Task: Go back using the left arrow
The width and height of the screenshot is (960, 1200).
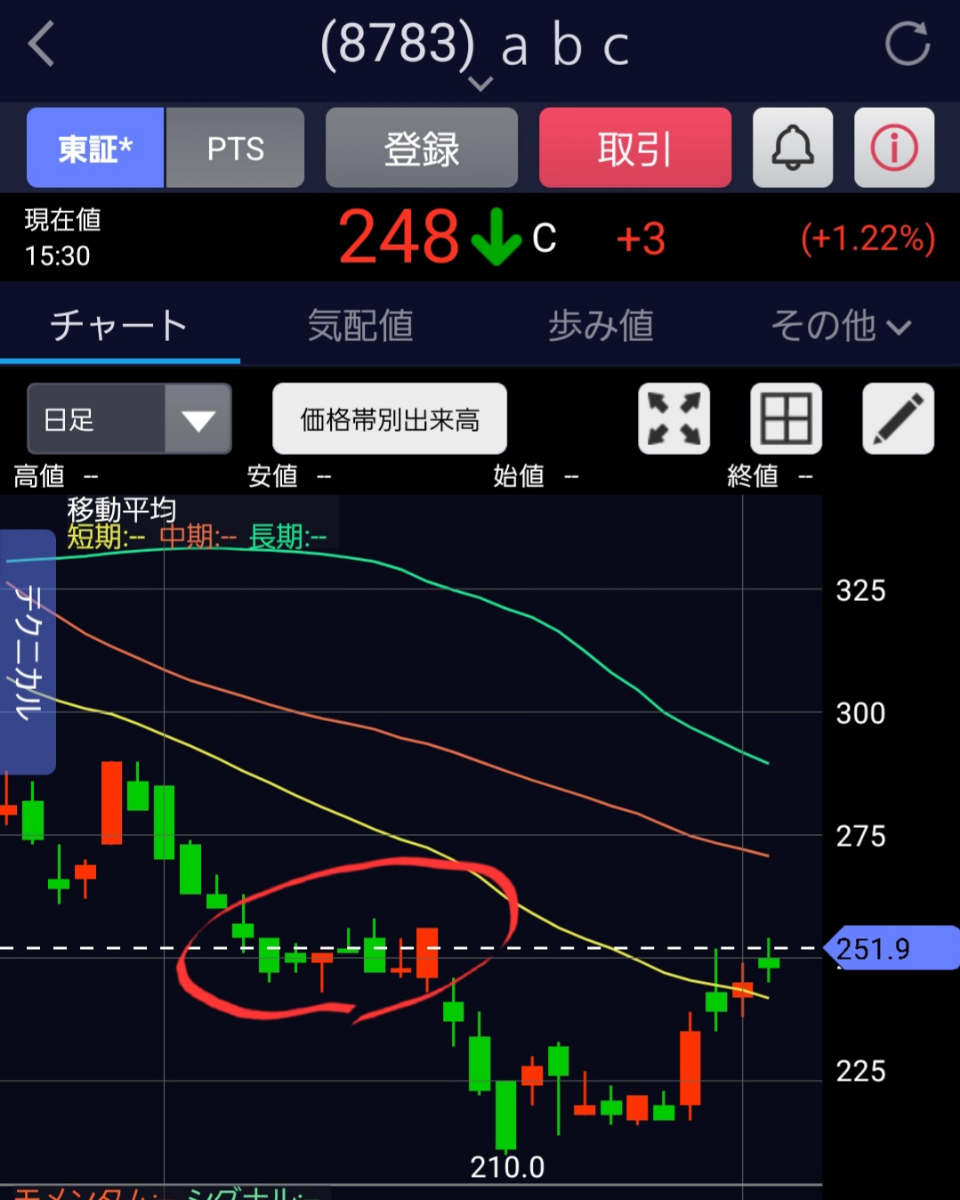Action: 40,45
